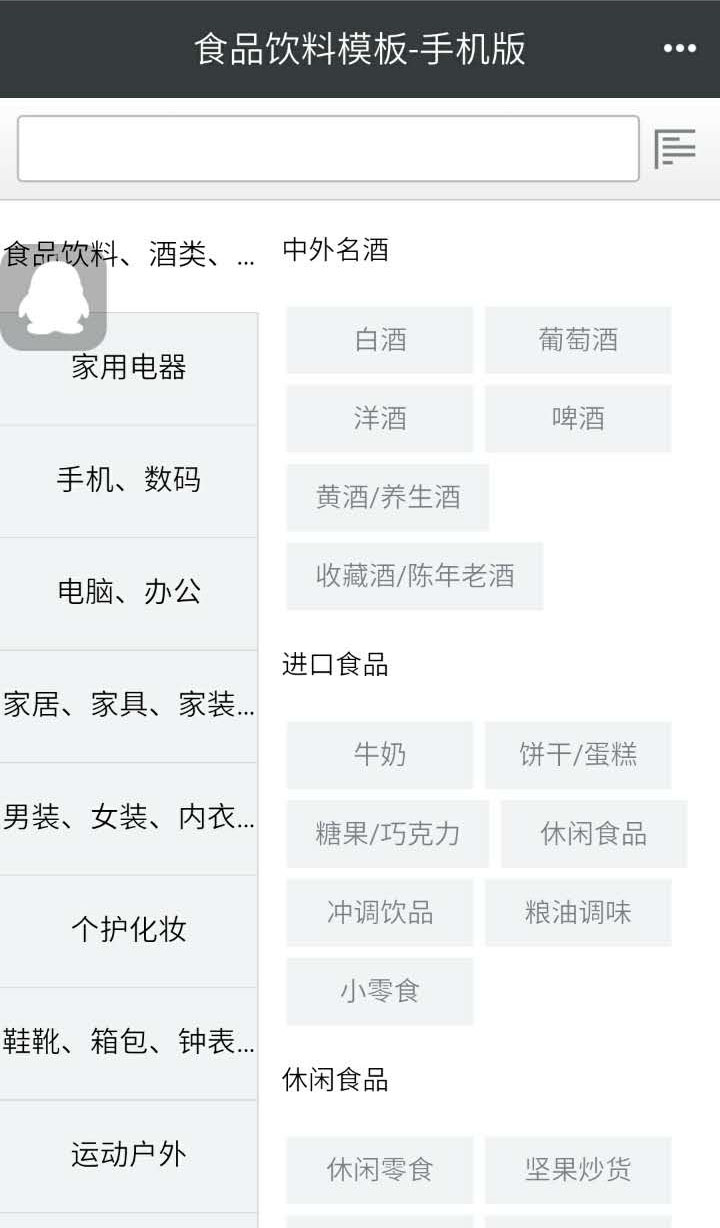Select the 葡萄酒 subcategory
Viewport: 720px width, 1228px height.
pos(578,339)
